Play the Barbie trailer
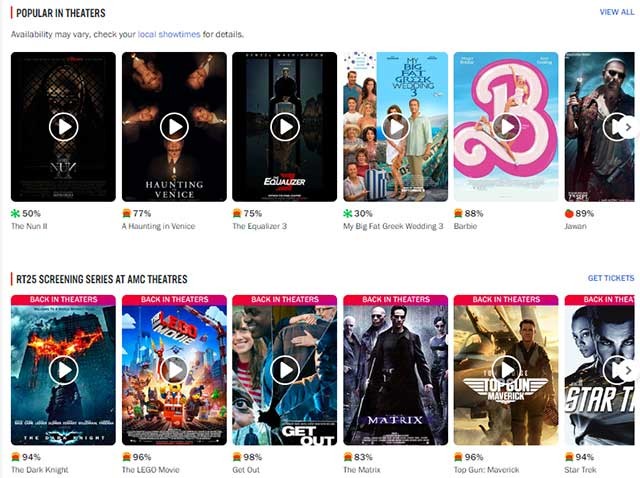This screenshot has width=640, height=478. pos(506,127)
